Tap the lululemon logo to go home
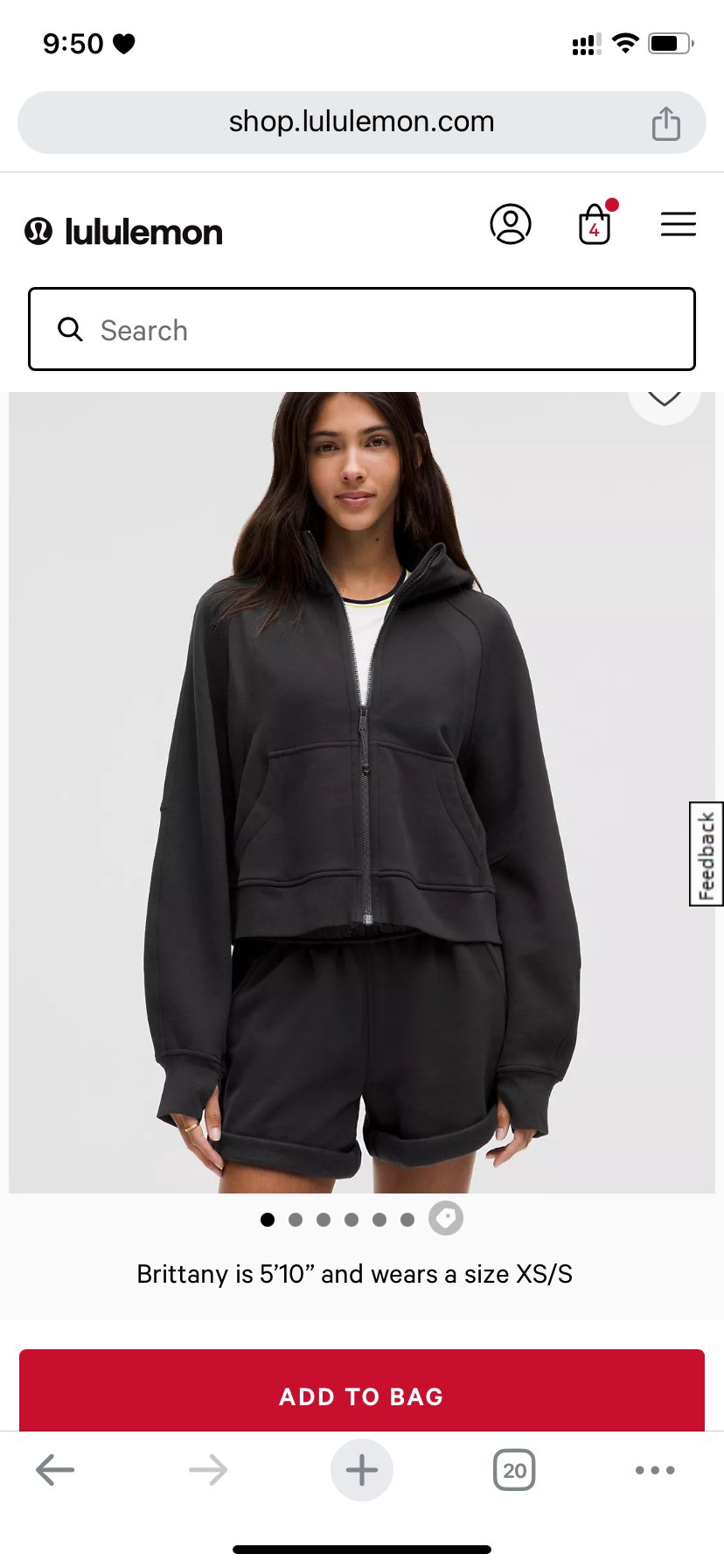The width and height of the screenshot is (724, 1568). pos(123,232)
